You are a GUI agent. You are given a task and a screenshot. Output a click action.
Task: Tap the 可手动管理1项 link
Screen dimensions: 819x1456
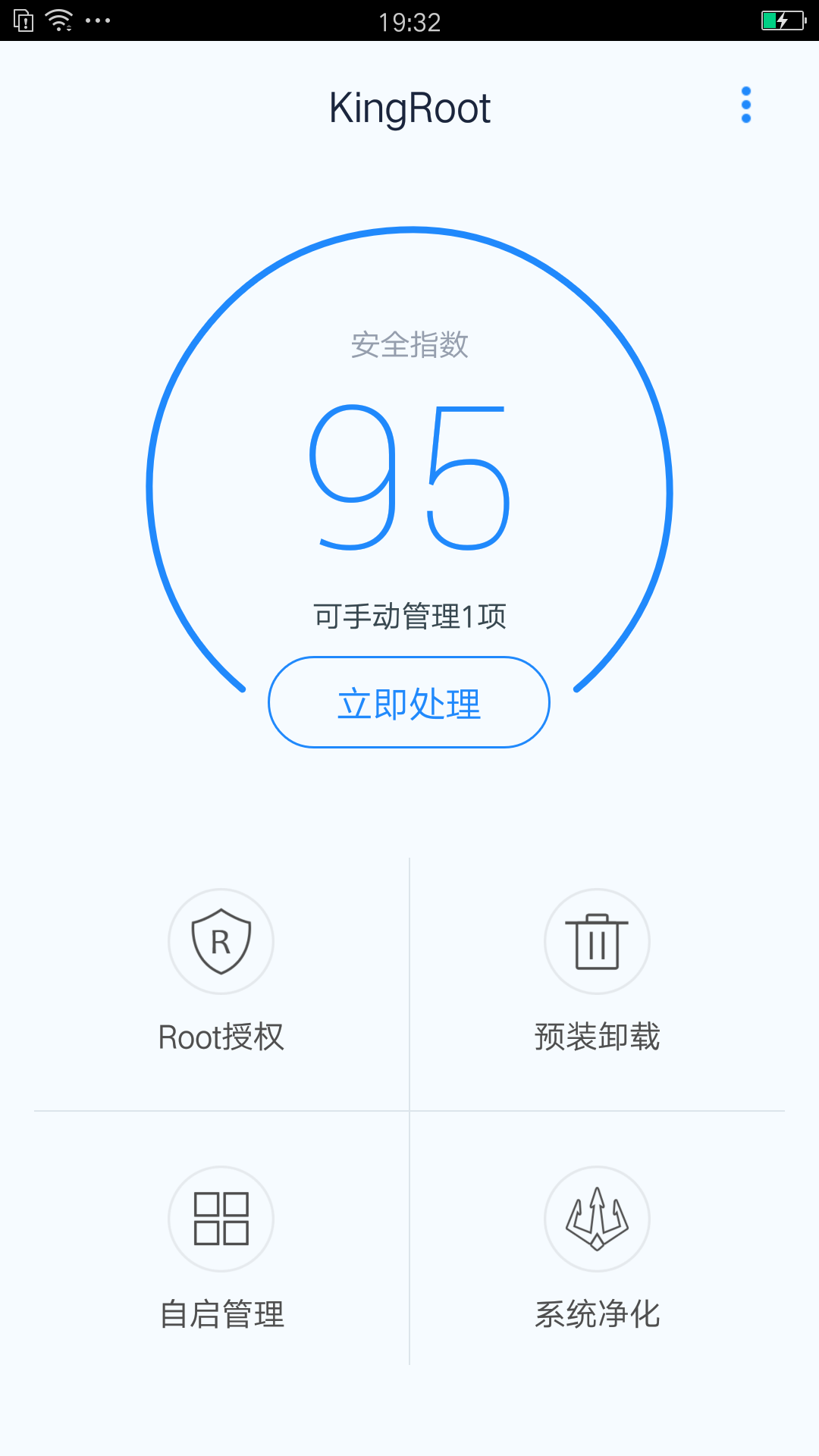(x=409, y=617)
